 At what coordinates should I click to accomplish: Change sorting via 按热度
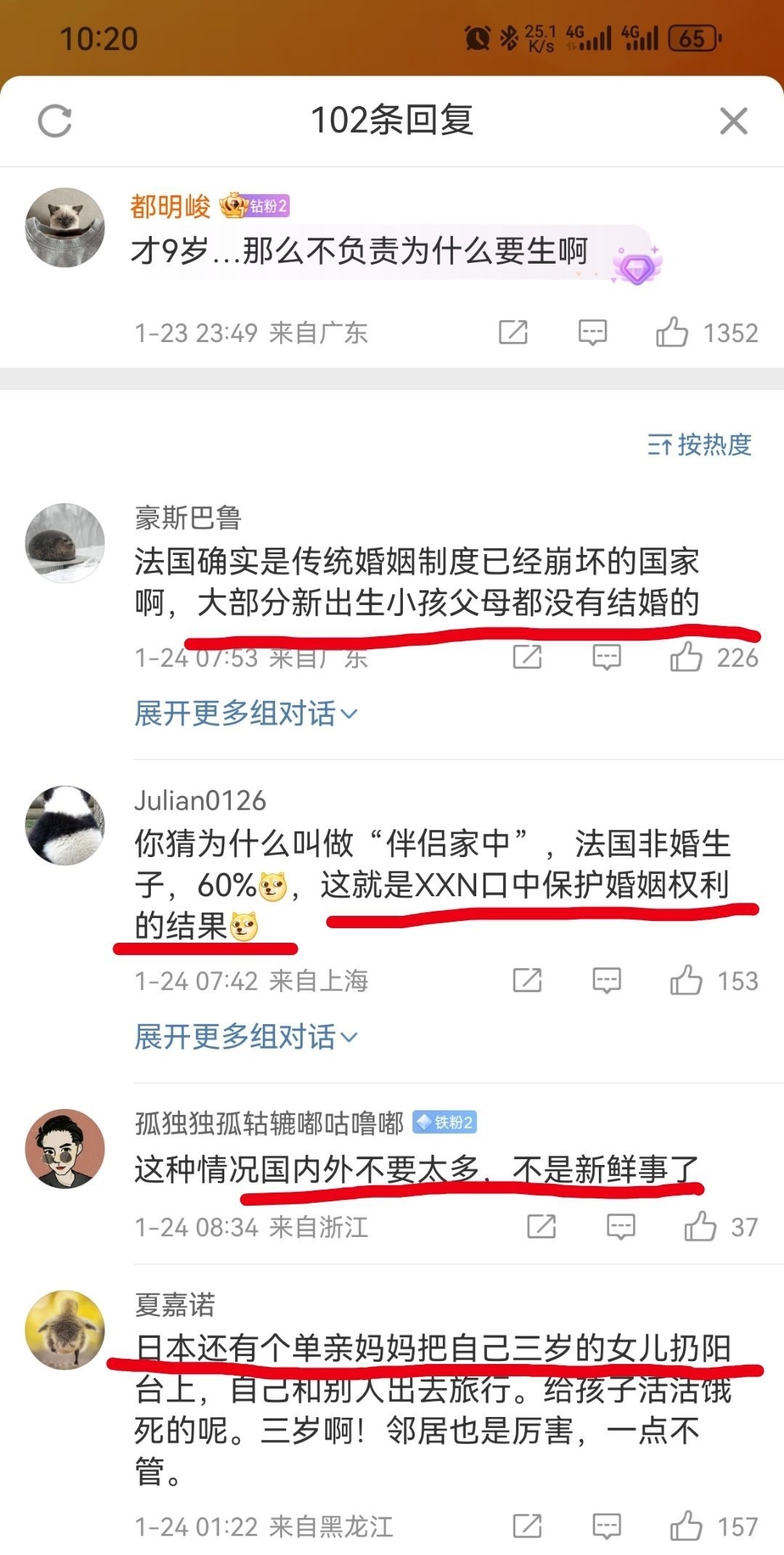700,444
